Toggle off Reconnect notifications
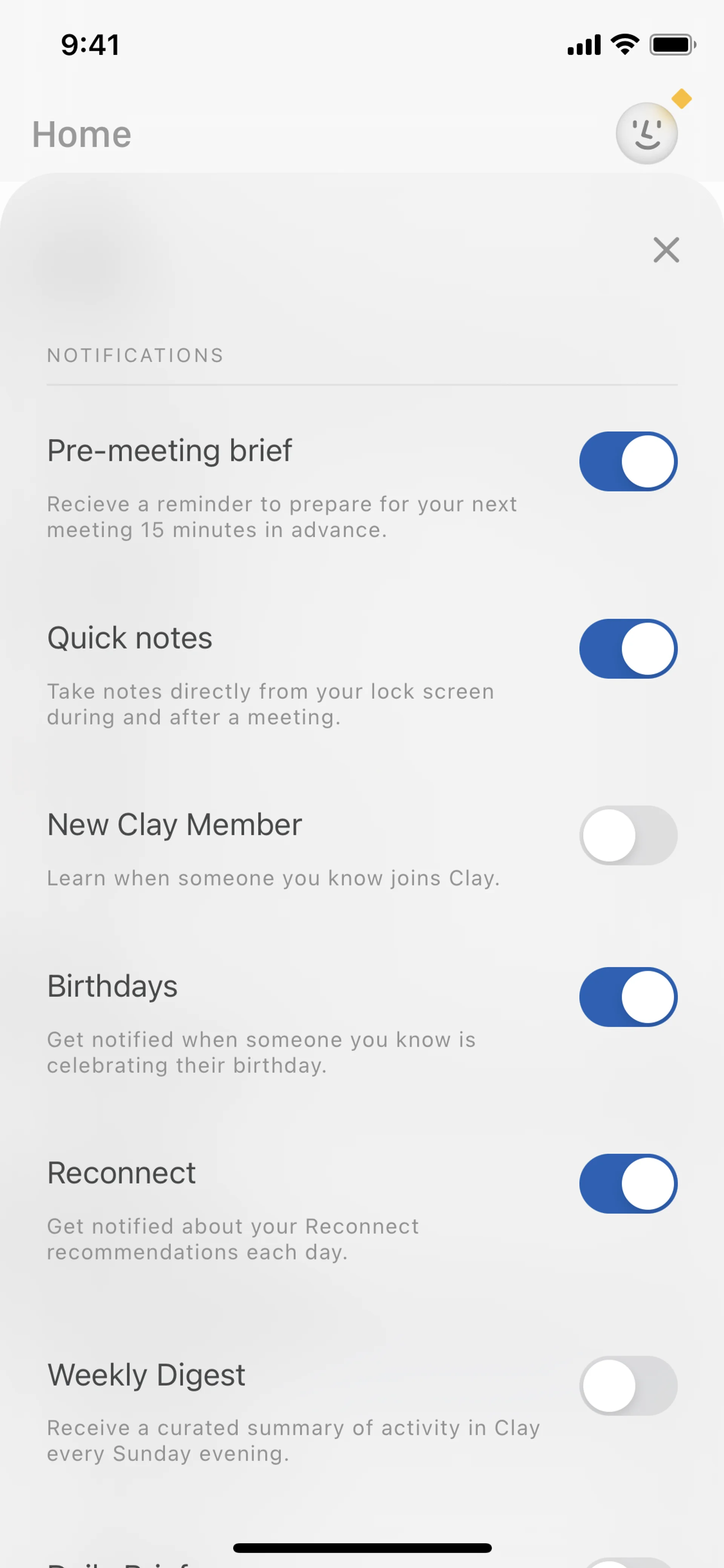This screenshot has width=724, height=1568. click(628, 1183)
